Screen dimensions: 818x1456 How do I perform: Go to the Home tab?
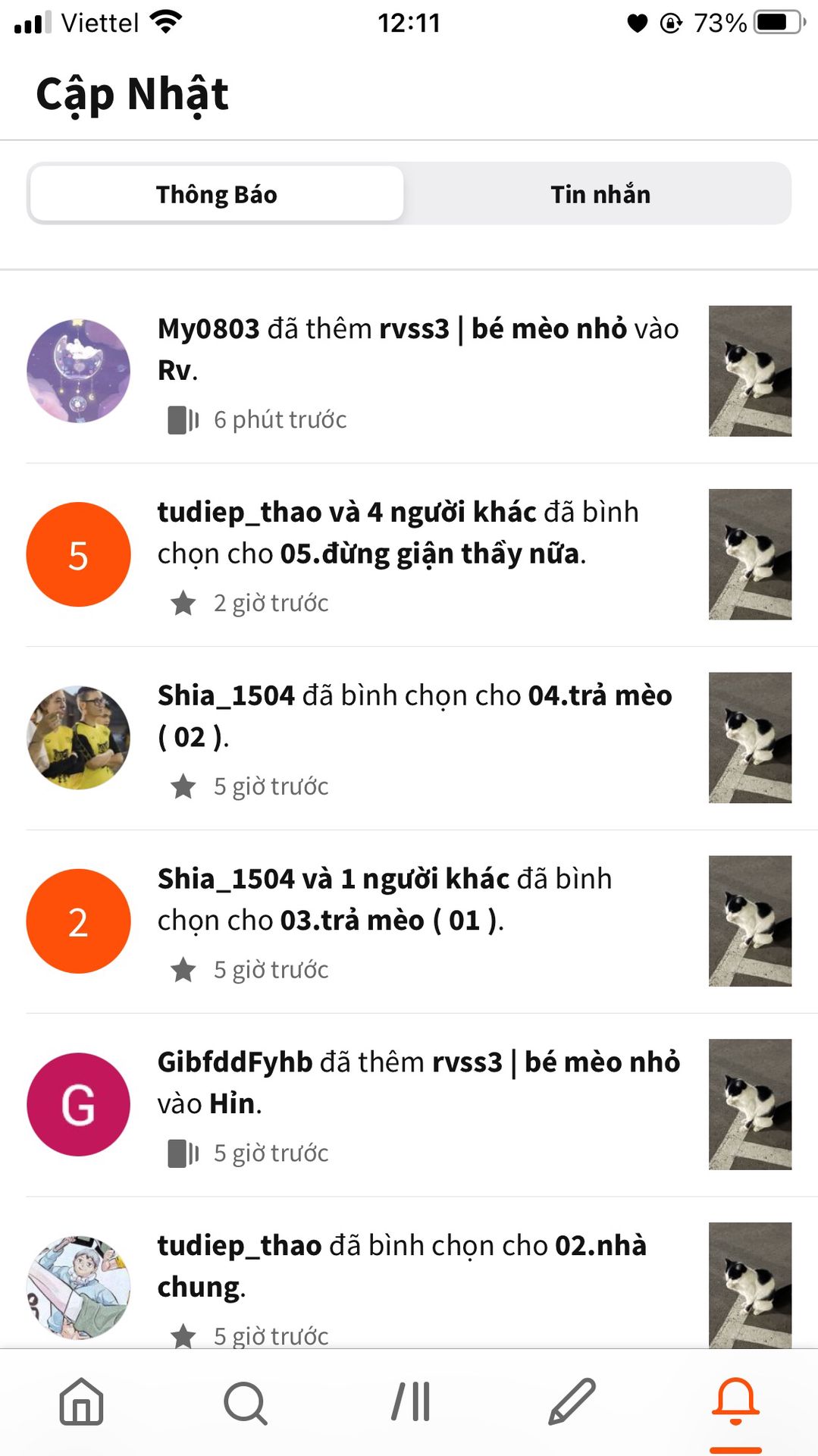[x=82, y=1402]
